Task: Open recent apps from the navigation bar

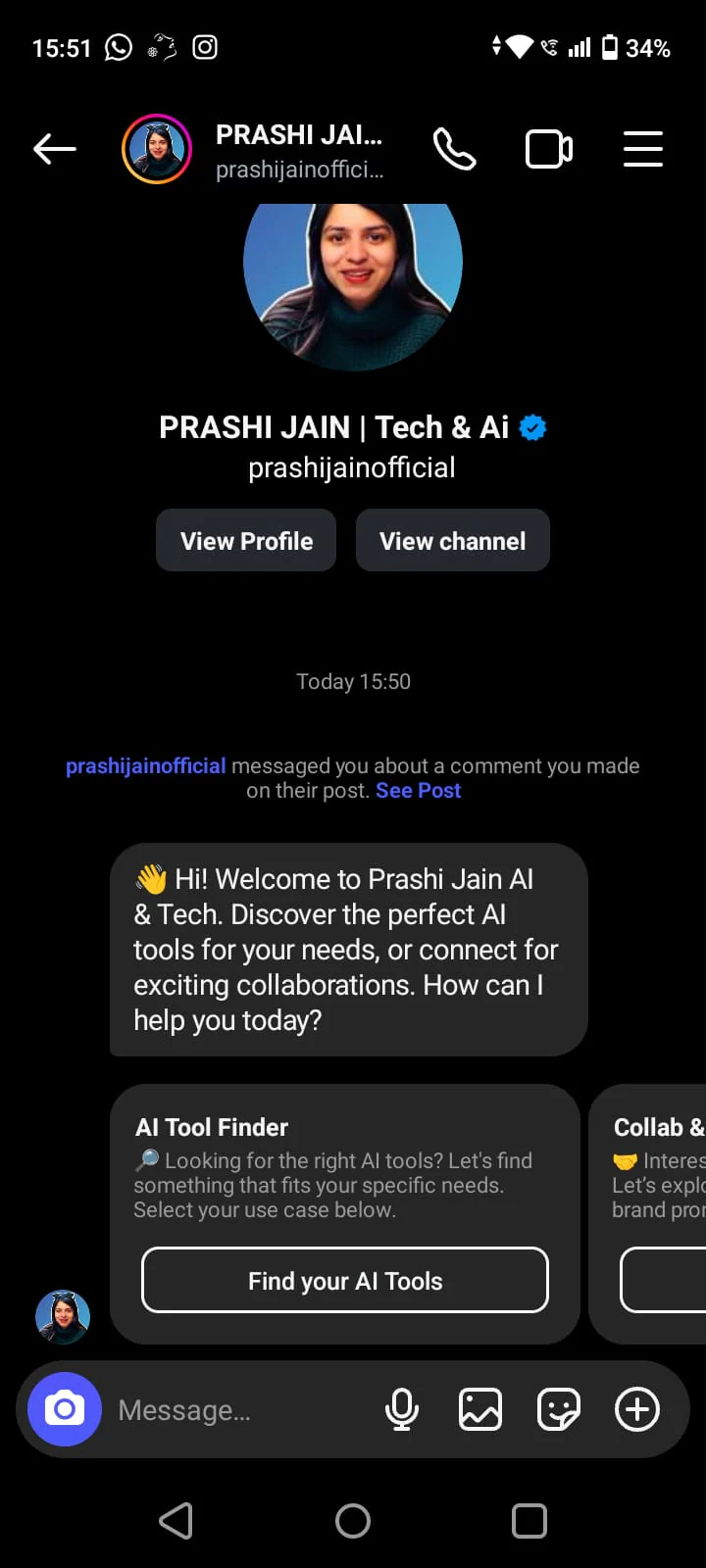Action: coord(529,1521)
